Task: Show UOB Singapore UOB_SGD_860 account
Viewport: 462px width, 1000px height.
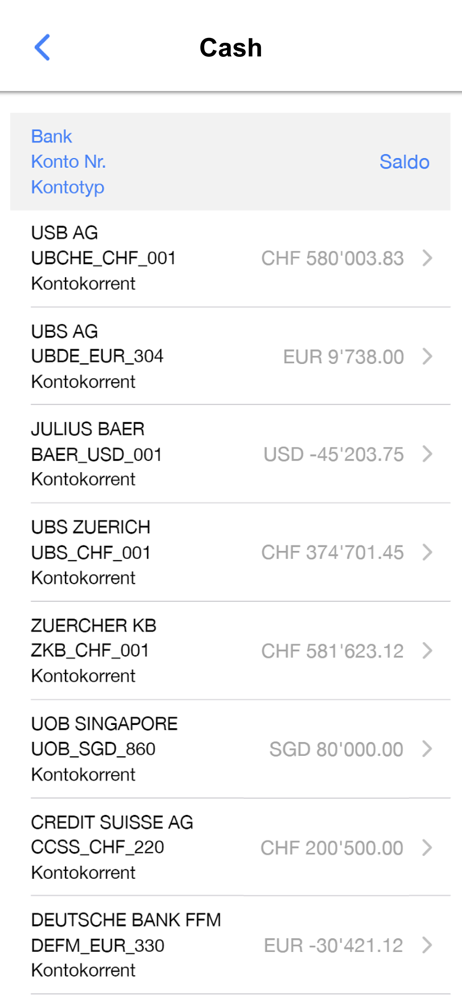Action: [x=230, y=749]
